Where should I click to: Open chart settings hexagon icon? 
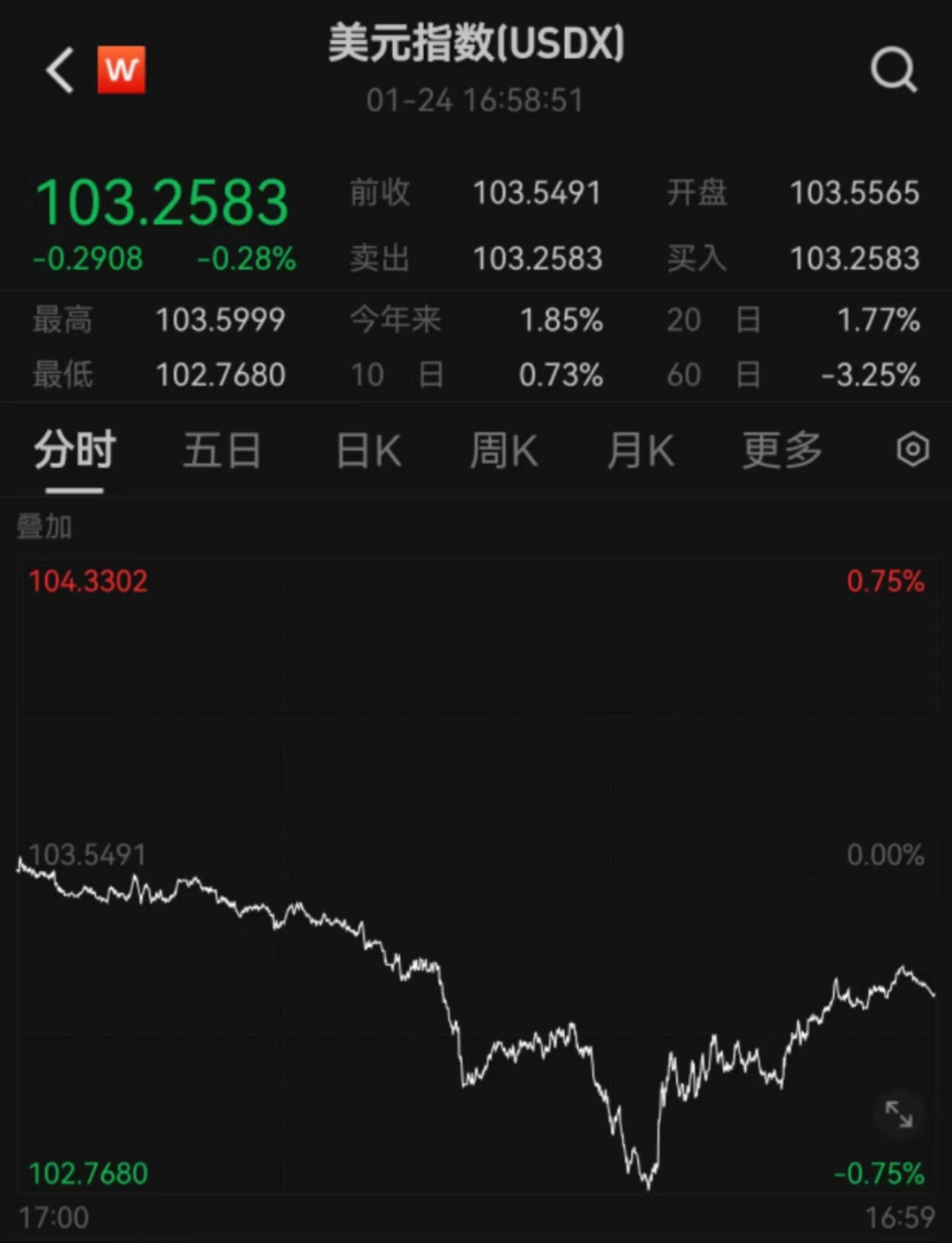click(912, 450)
